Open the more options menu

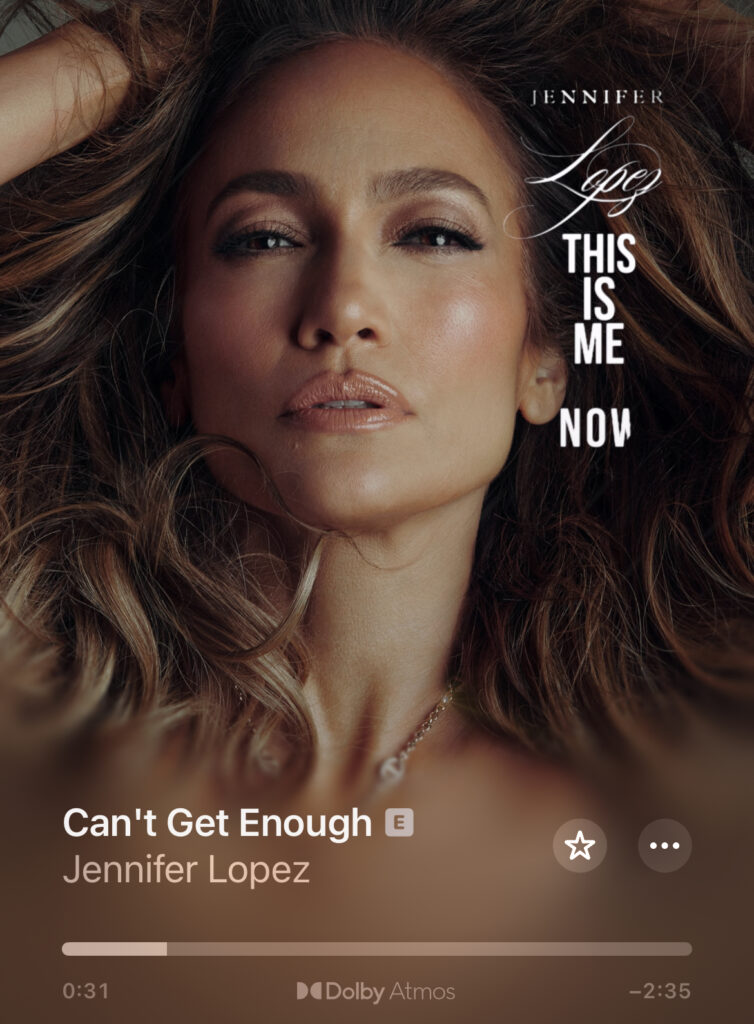pos(664,846)
